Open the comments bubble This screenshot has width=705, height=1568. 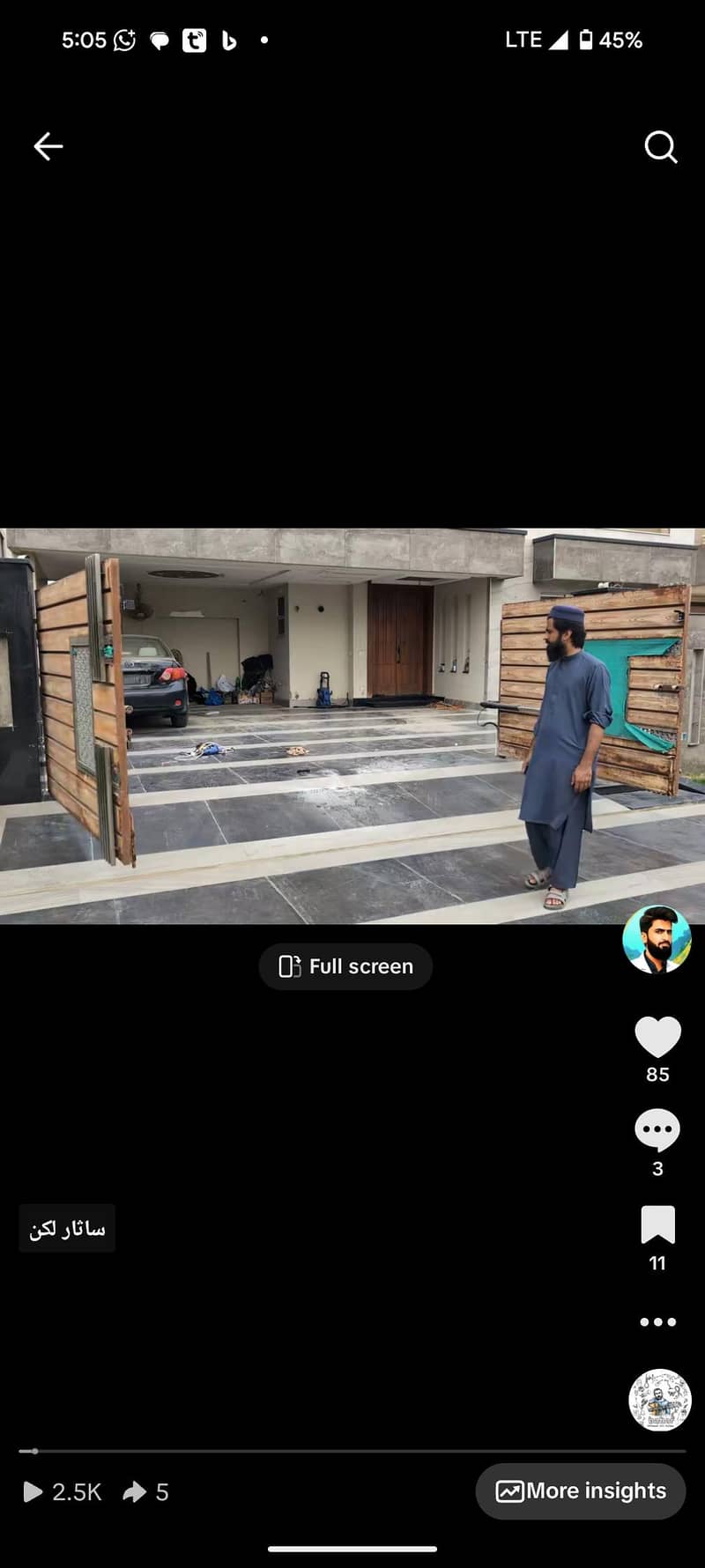pos(657,1131)
